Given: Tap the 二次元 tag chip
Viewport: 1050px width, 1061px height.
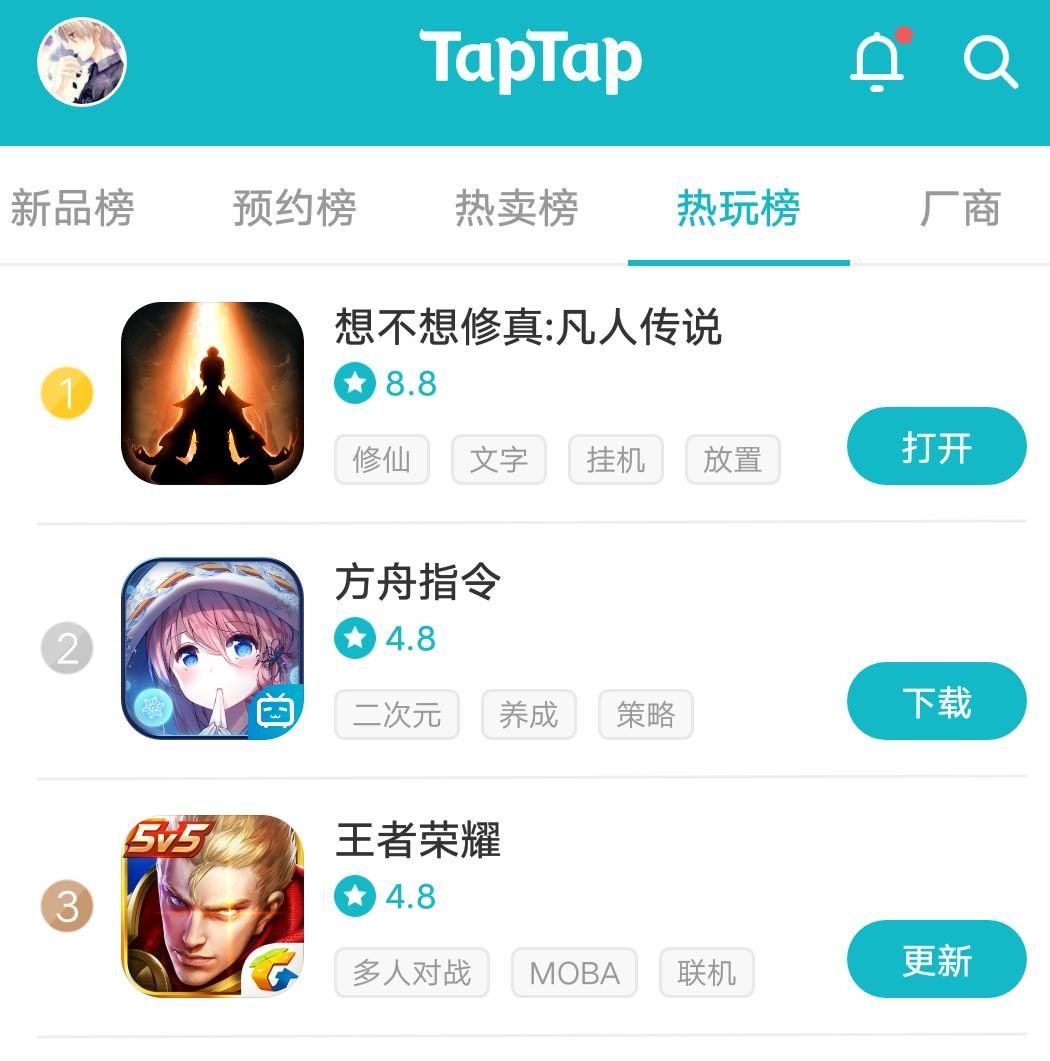Looking at the screenshot, I should click(396, 715).
